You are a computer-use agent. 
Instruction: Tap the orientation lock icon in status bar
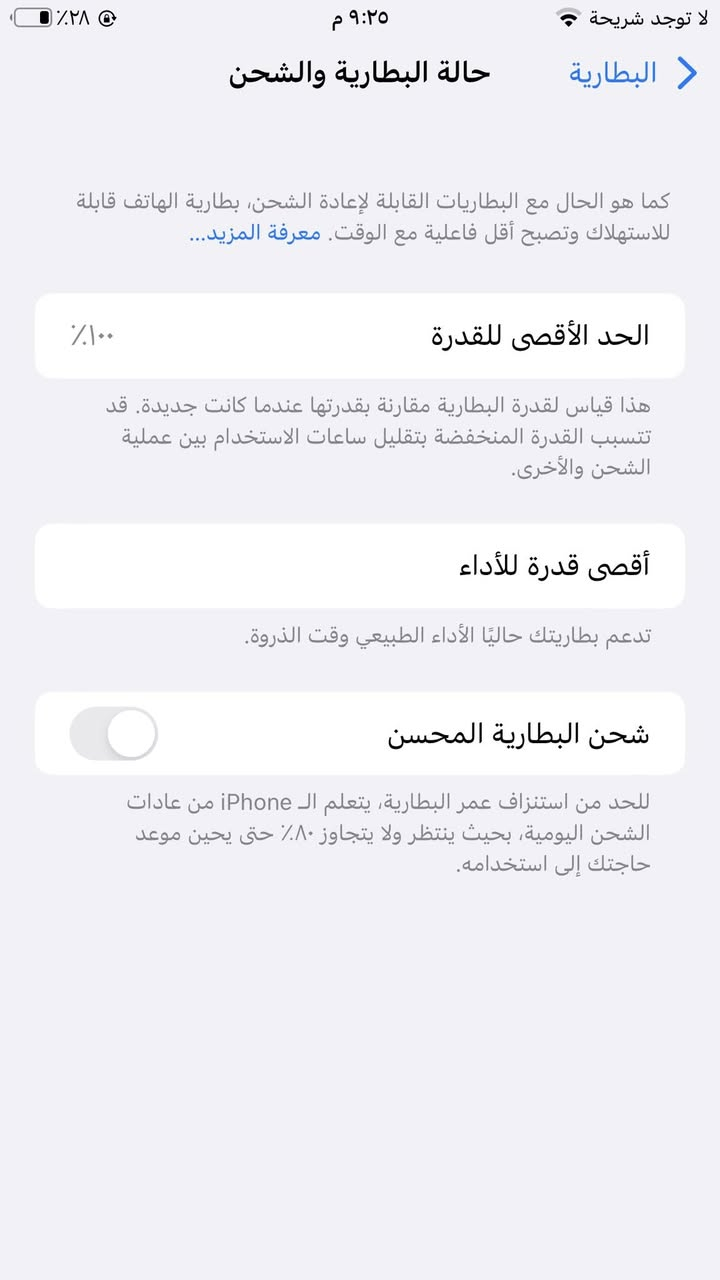click(x=108, y=16)
